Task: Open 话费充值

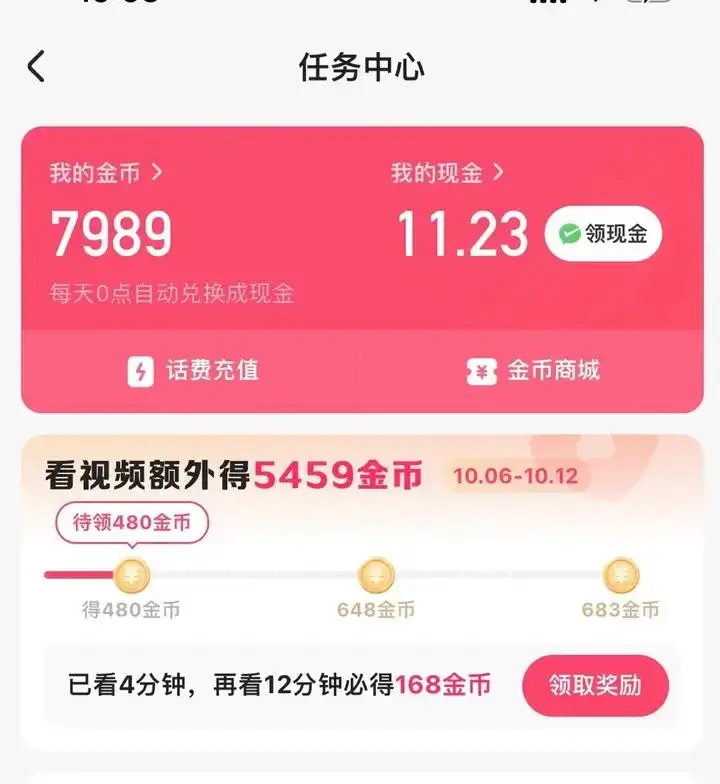Action: tap(194, 370)
